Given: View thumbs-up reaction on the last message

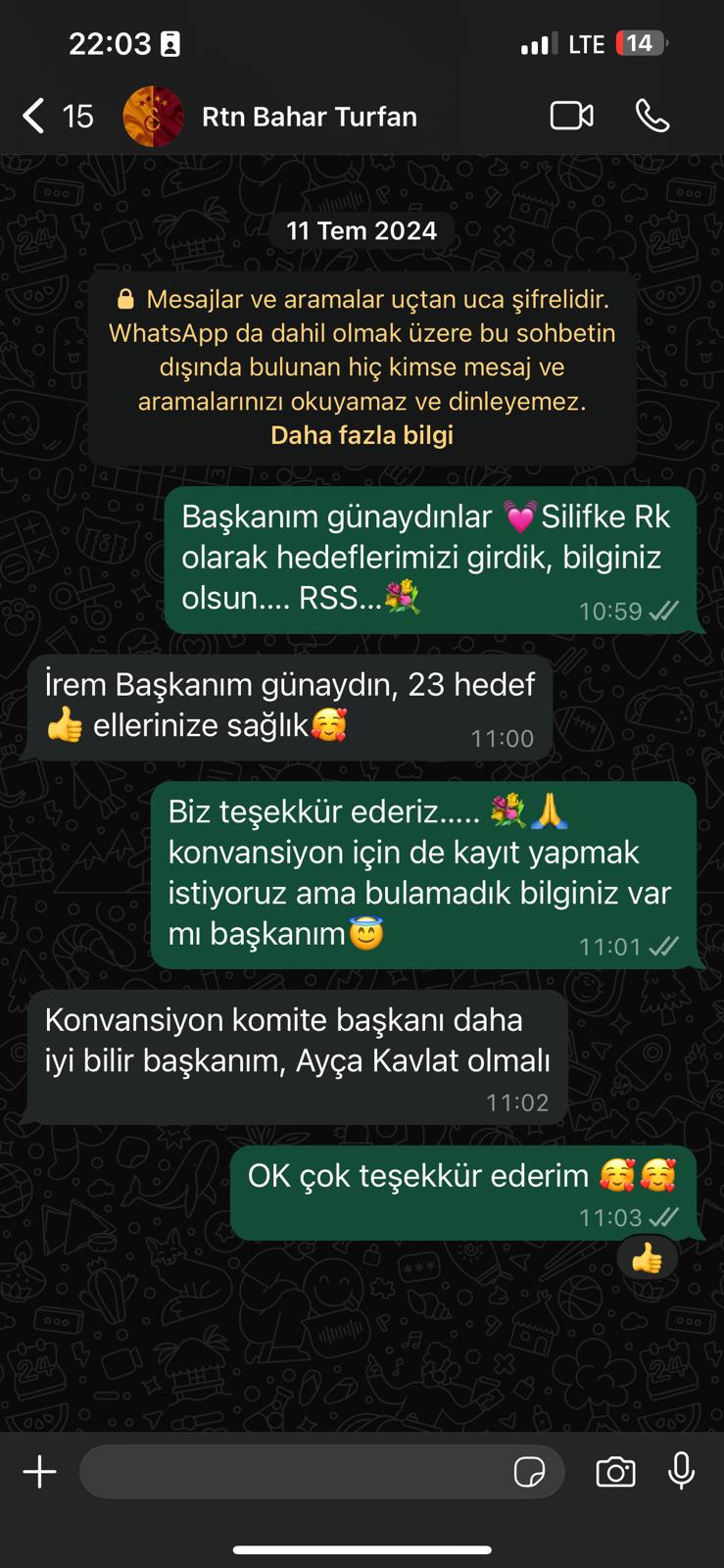Looking at the screenshot, I should pyautogui.click(x=647, y=1258).
